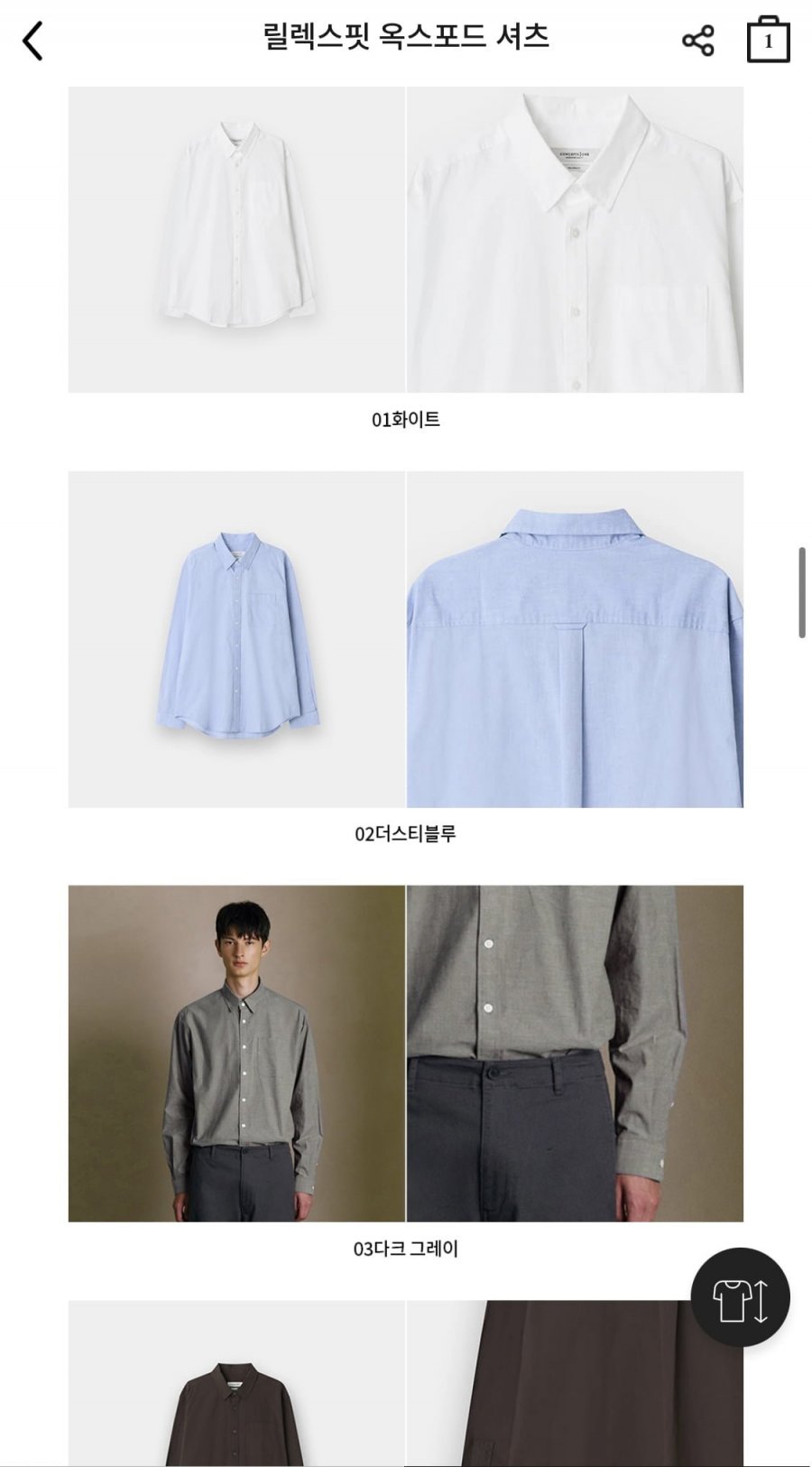This screenshot has width=812, height=1467.
Task: Go back from the shirt product page
Action: 32,41
